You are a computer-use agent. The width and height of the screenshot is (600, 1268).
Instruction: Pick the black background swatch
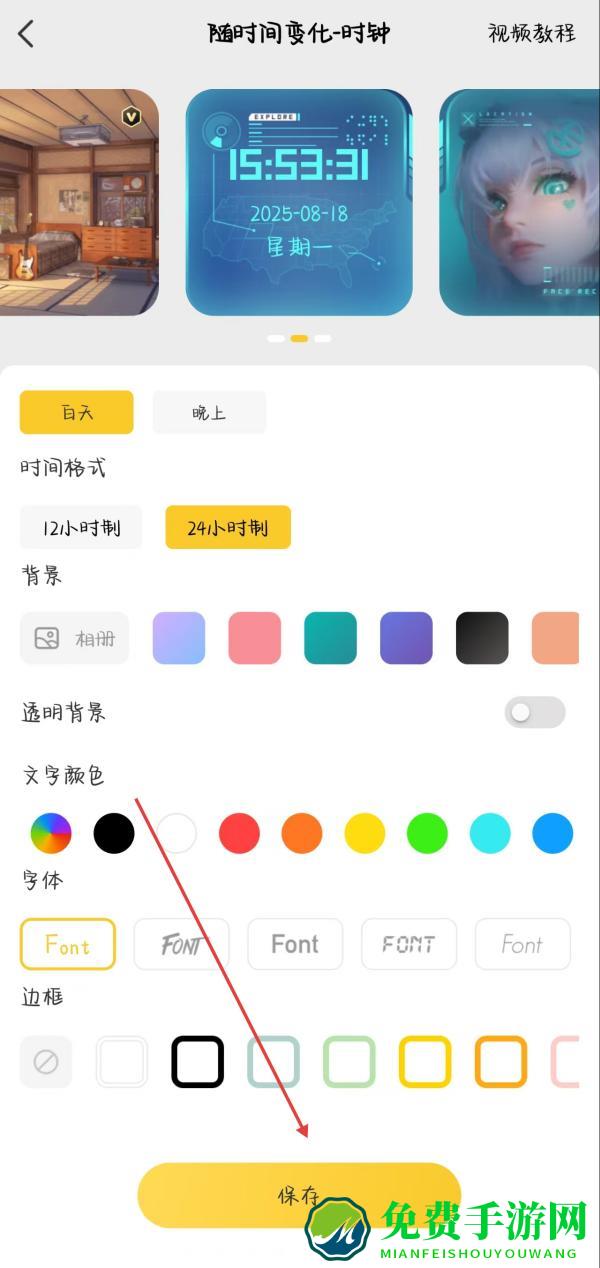[482, 638]
